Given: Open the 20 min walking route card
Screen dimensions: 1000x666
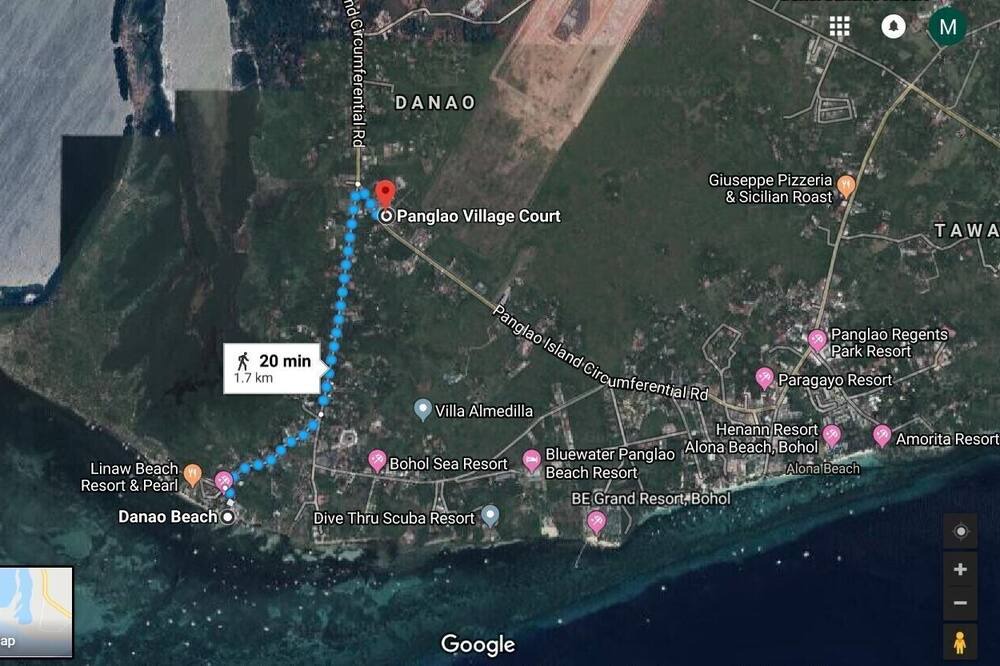Looking at the screenshot, I should pos(272,368).
